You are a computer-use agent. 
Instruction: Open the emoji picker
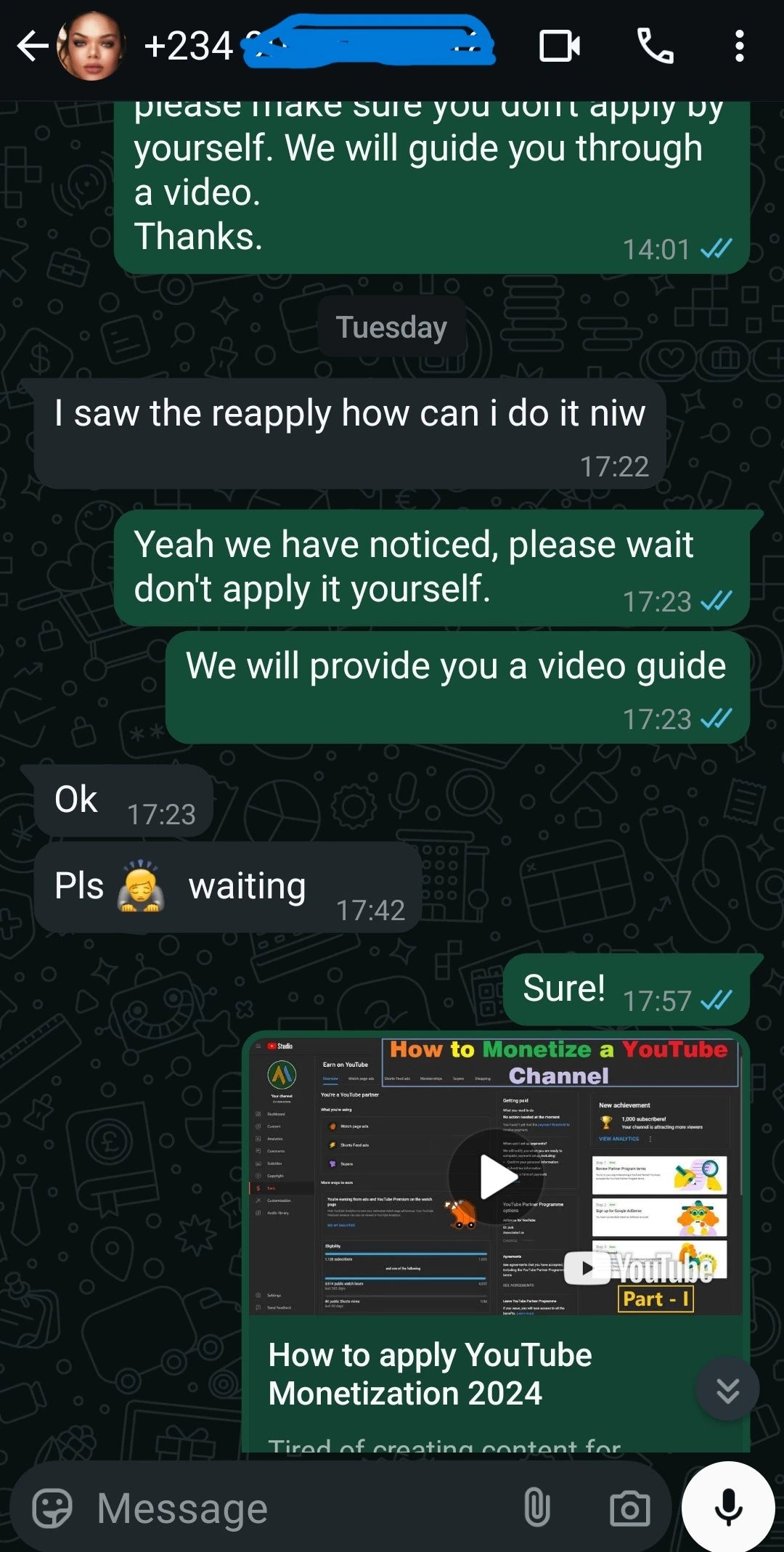pos(52,1508)
